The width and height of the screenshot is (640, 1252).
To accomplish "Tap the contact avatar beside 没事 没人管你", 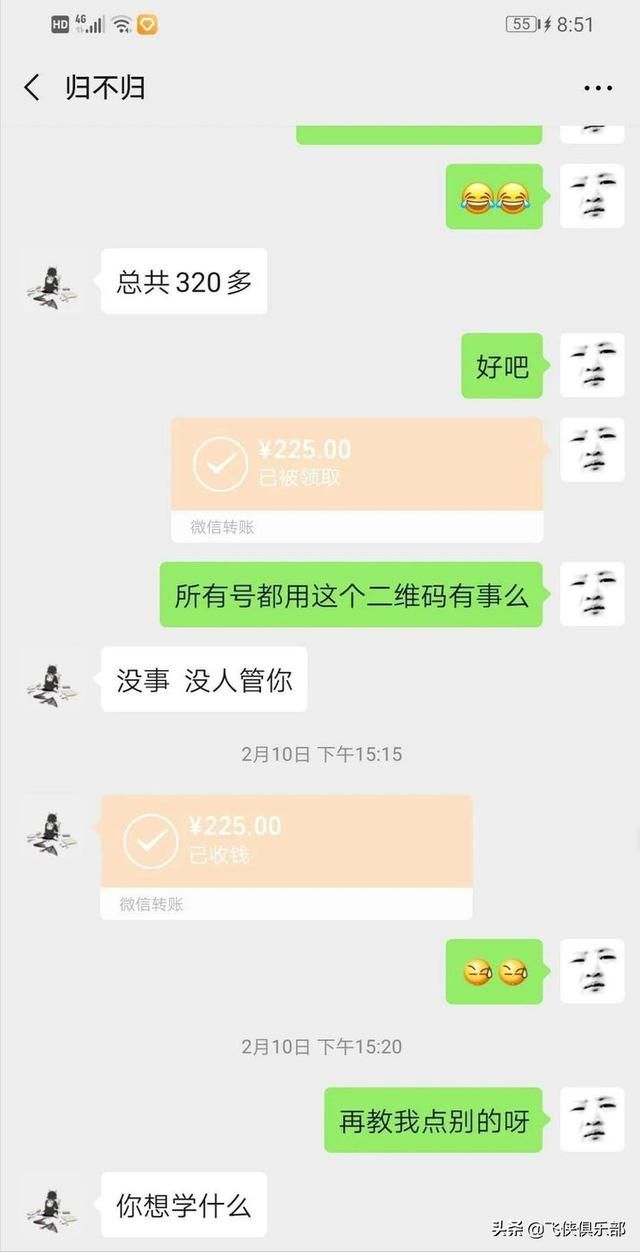I will [x=52, y=680].
